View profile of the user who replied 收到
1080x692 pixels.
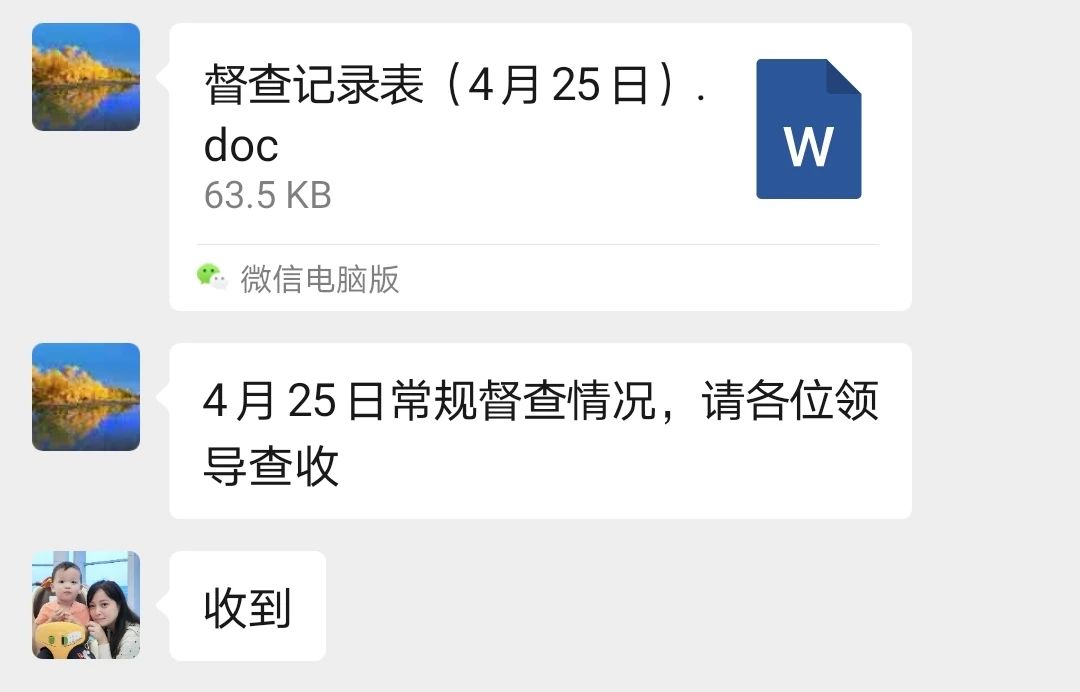pos(86,605)
